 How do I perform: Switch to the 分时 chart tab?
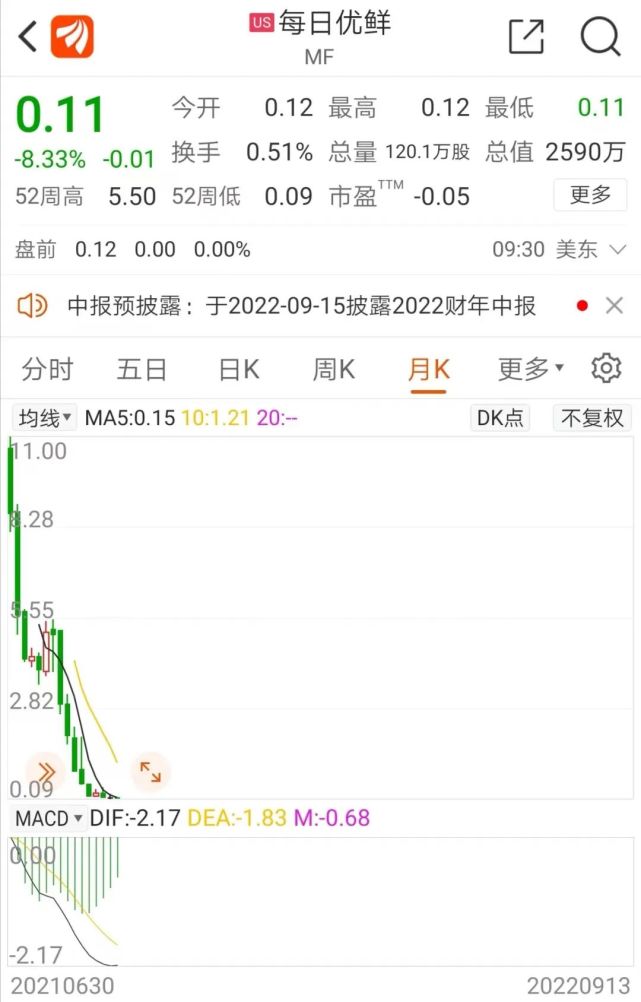click(47, 370)
